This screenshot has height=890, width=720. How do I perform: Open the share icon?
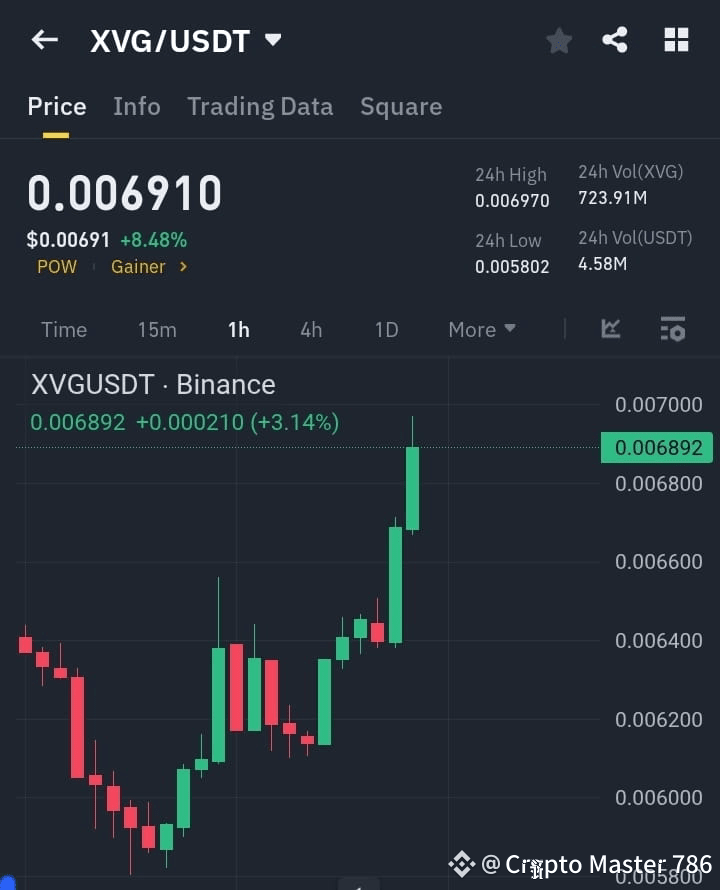pyautogui.click(x=616, y=40)
